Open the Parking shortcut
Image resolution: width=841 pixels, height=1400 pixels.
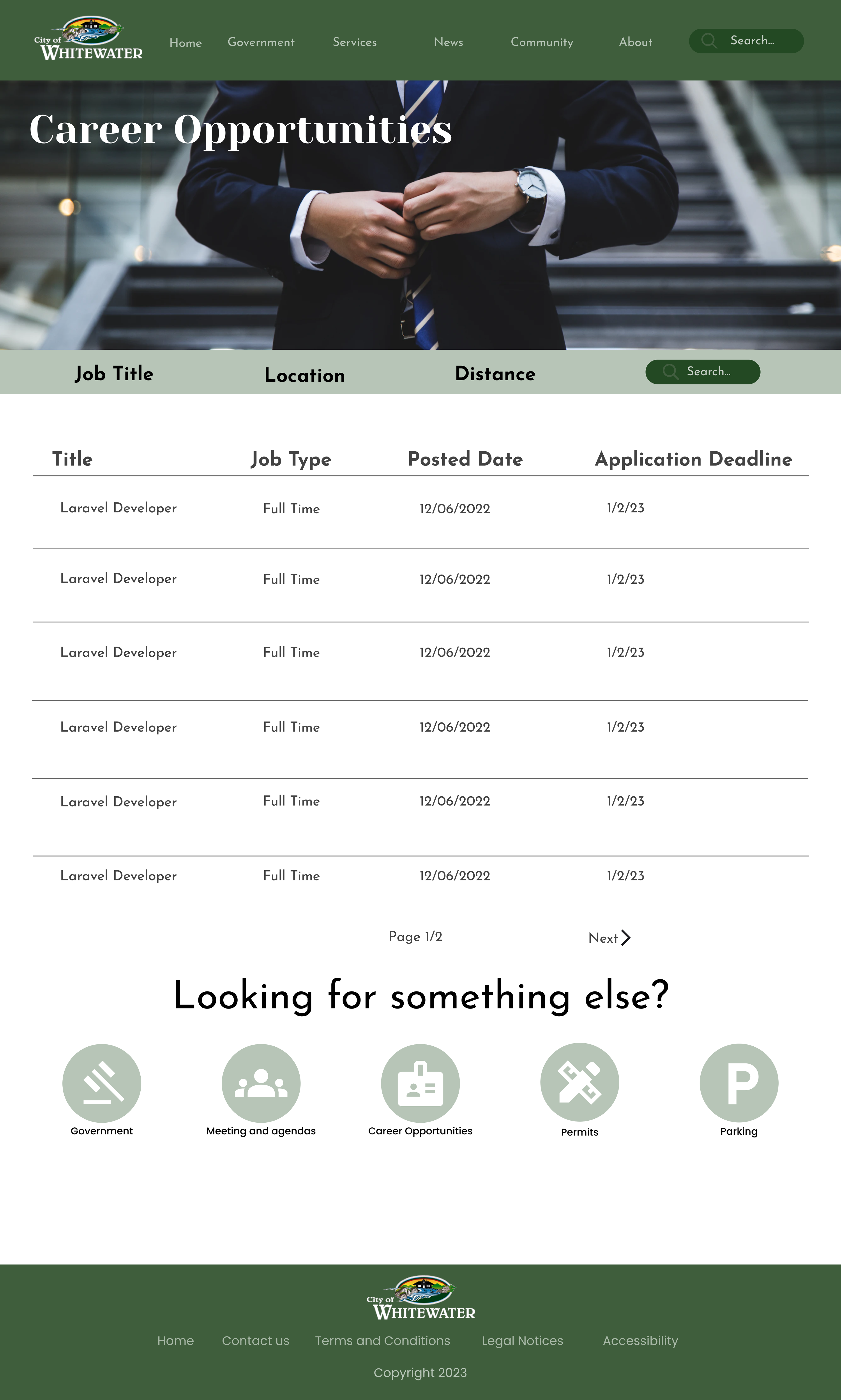739,1083
